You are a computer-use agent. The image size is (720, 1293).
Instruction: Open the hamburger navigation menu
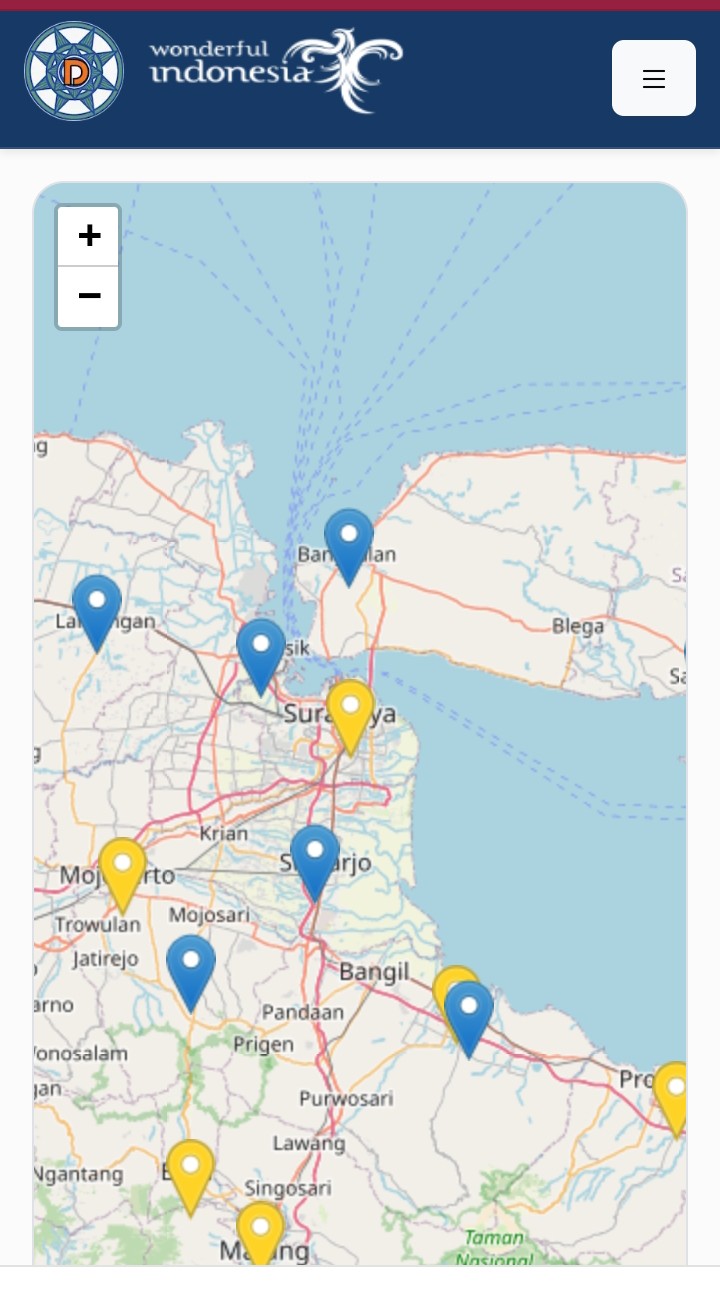pos(653,78)
